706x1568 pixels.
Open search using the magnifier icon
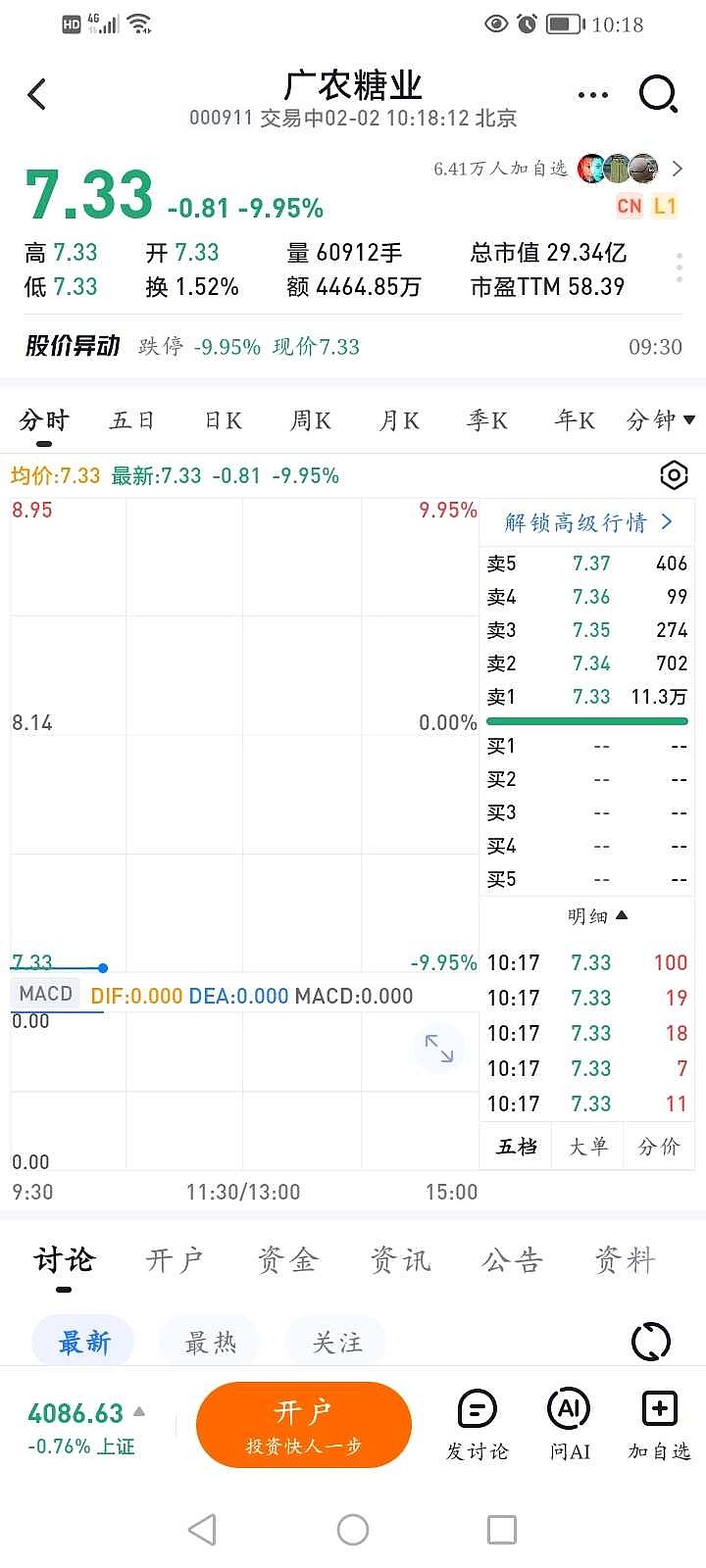point(659,94)
